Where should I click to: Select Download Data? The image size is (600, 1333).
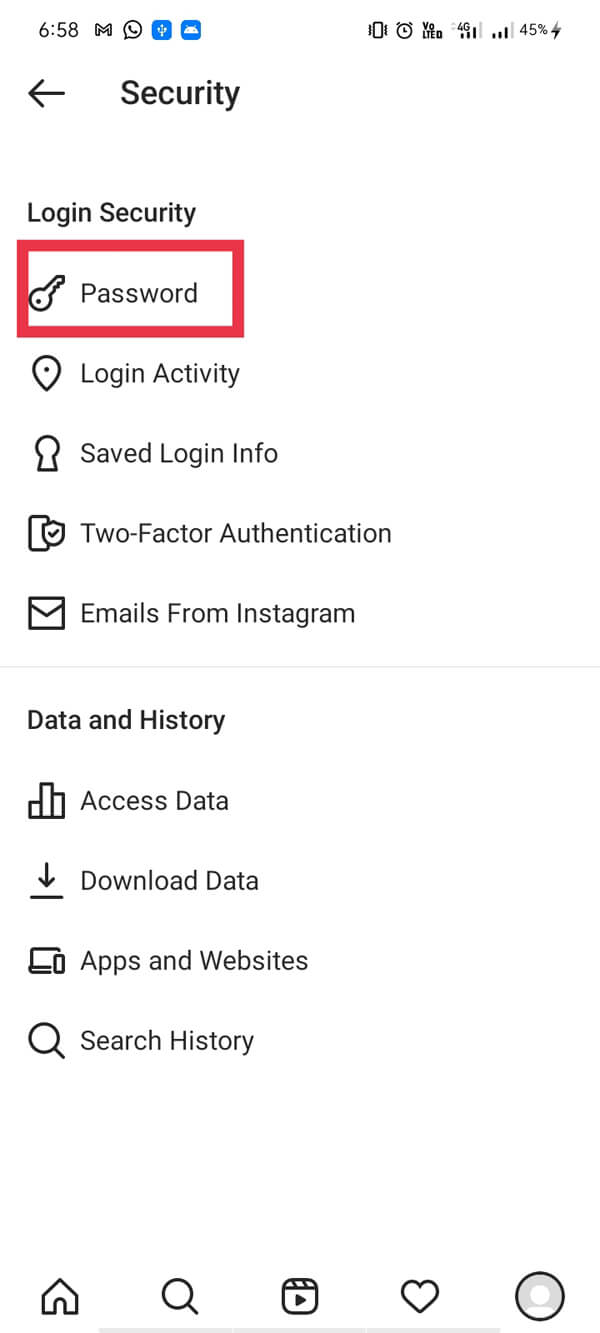tap(169, 881)
